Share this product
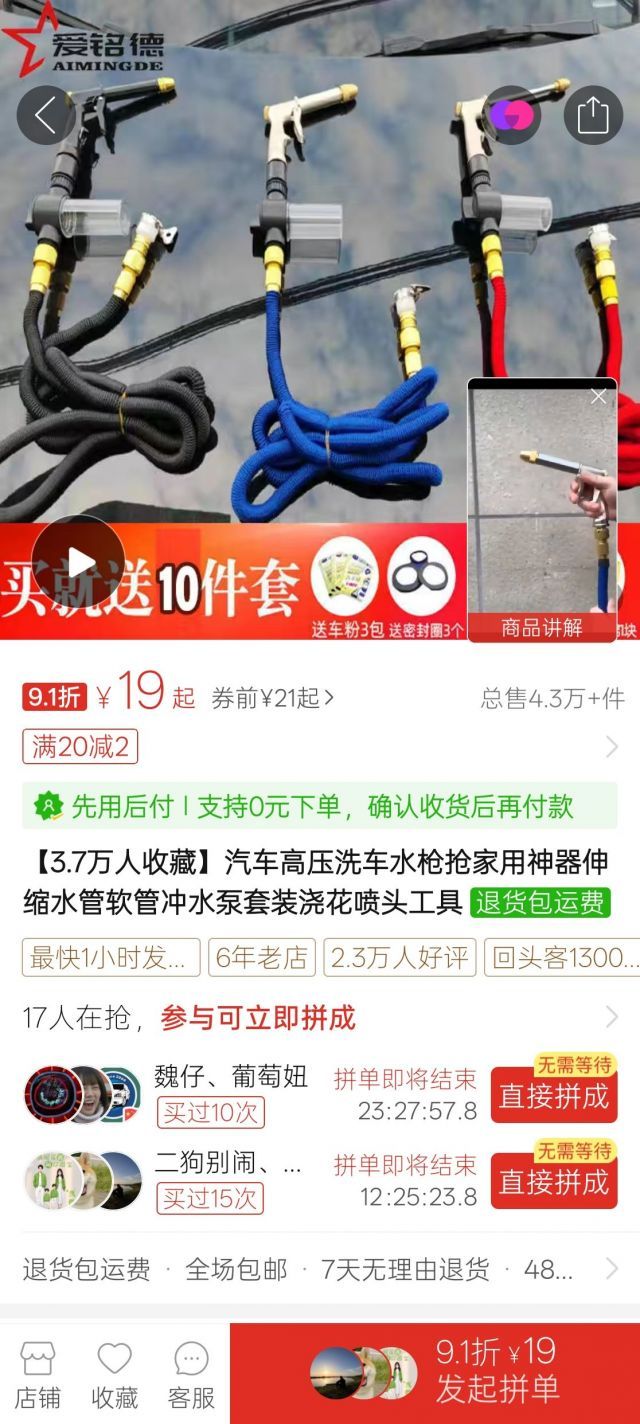Viewport: 640px width, 1424px height. click(x=593, y=115)
